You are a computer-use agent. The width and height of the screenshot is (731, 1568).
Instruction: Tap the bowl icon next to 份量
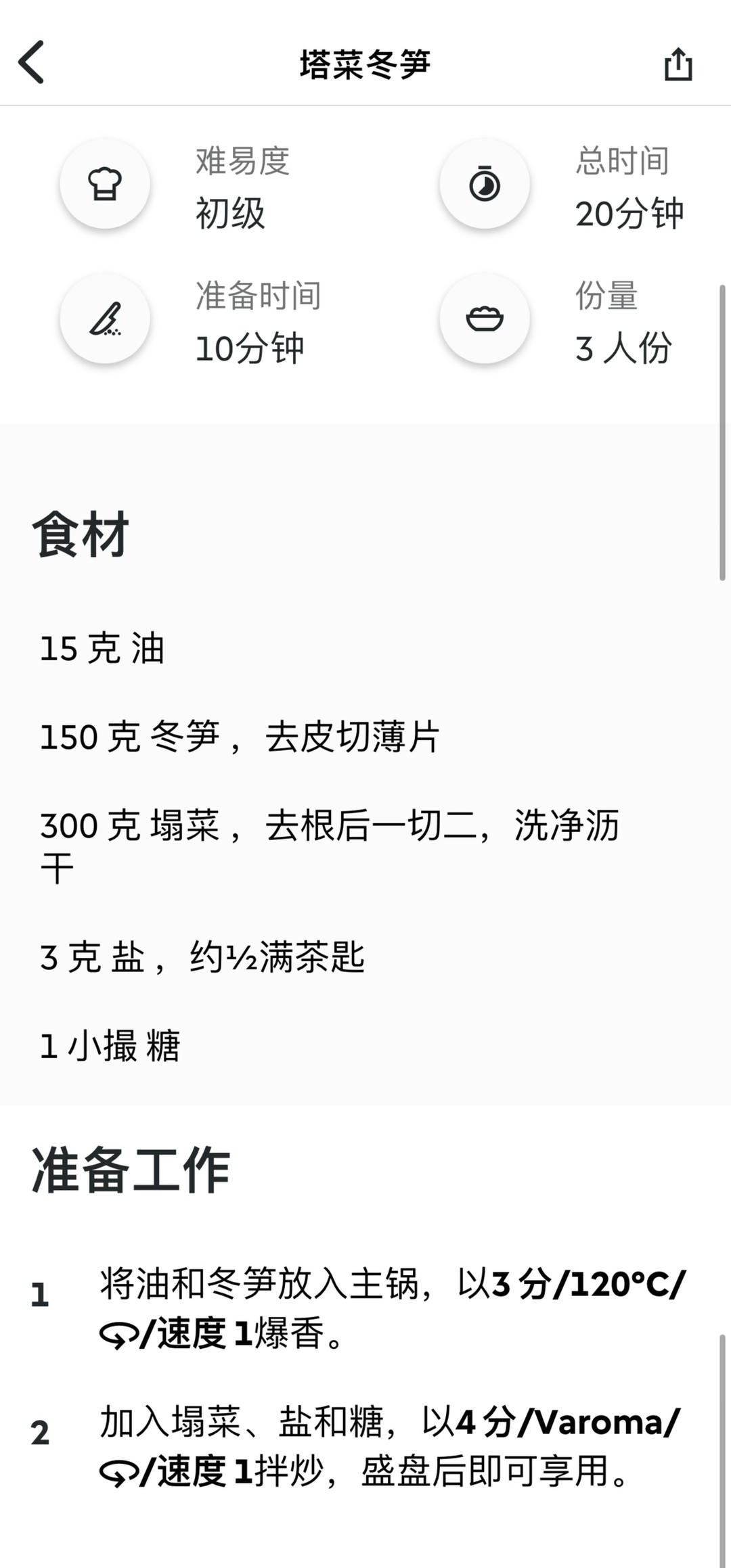point(485,319)
